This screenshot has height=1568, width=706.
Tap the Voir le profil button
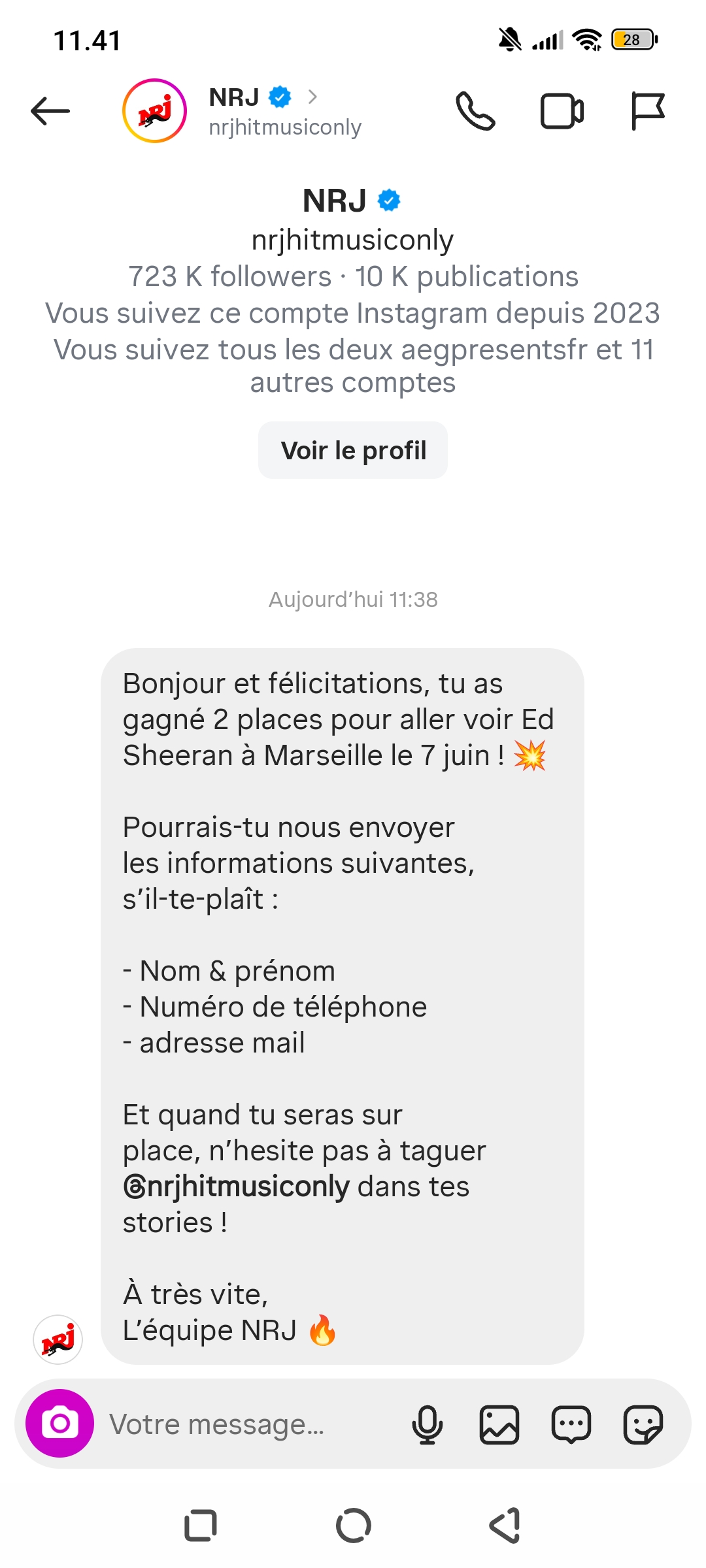pyautogui.click(x=353, y=450)
